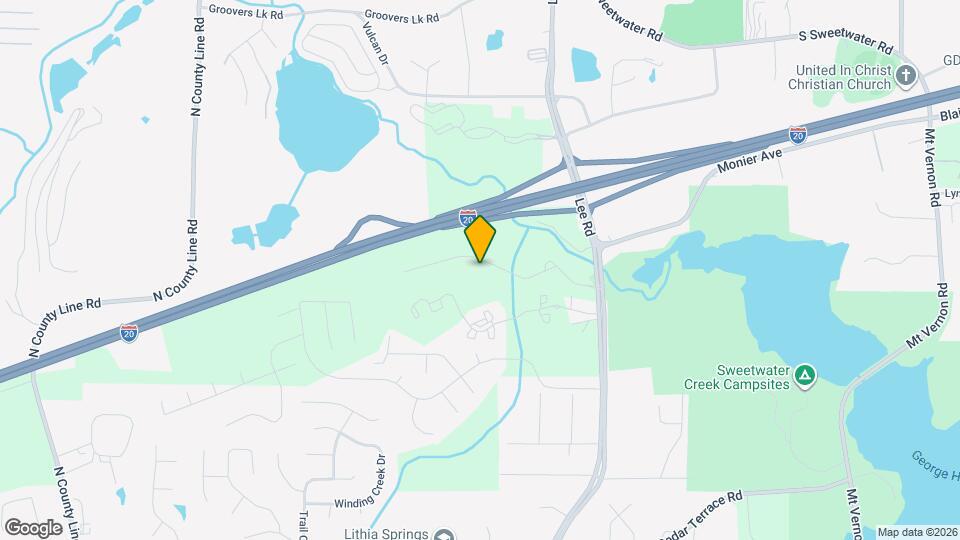
Task: Open the Lithia Springs place marker
Action: coord(443,534)
